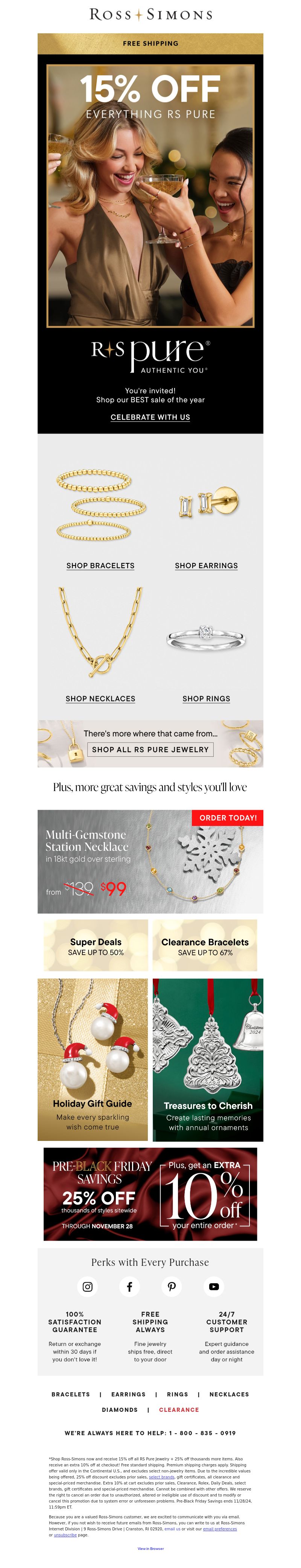
Task: Visit the Instagram page
Action: coord(88,1286)
